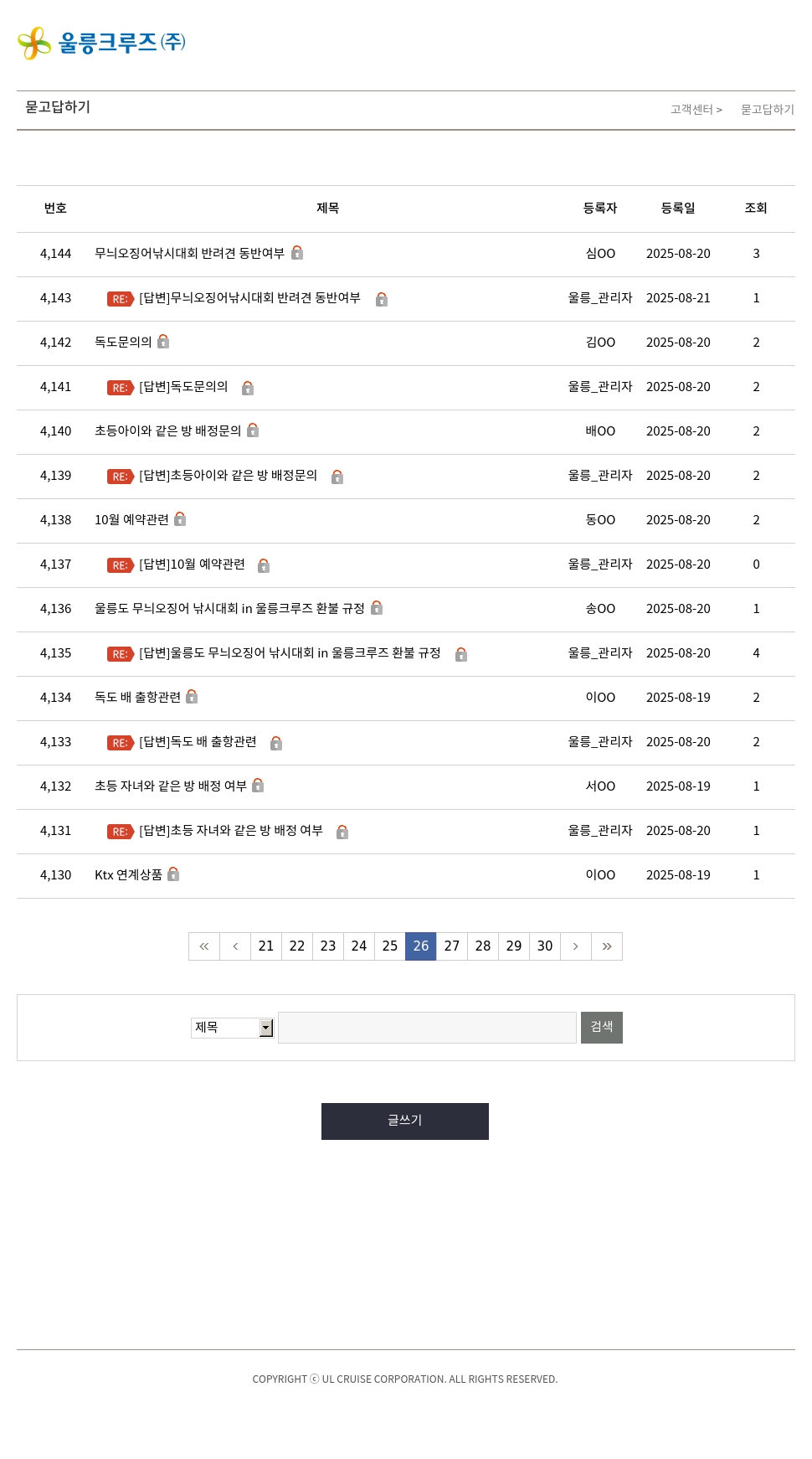The width and height of the screenshot is (812, 1459).
Task: Go to page 25
Action: pyautogui.click(x=390, y=946)
